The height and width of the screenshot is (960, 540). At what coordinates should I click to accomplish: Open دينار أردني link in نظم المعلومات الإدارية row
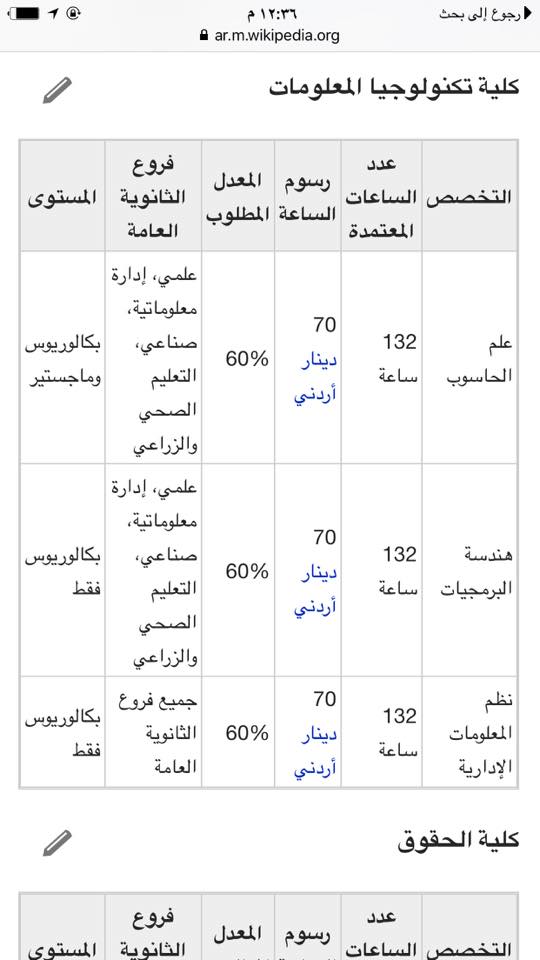(x=316, y=752)
